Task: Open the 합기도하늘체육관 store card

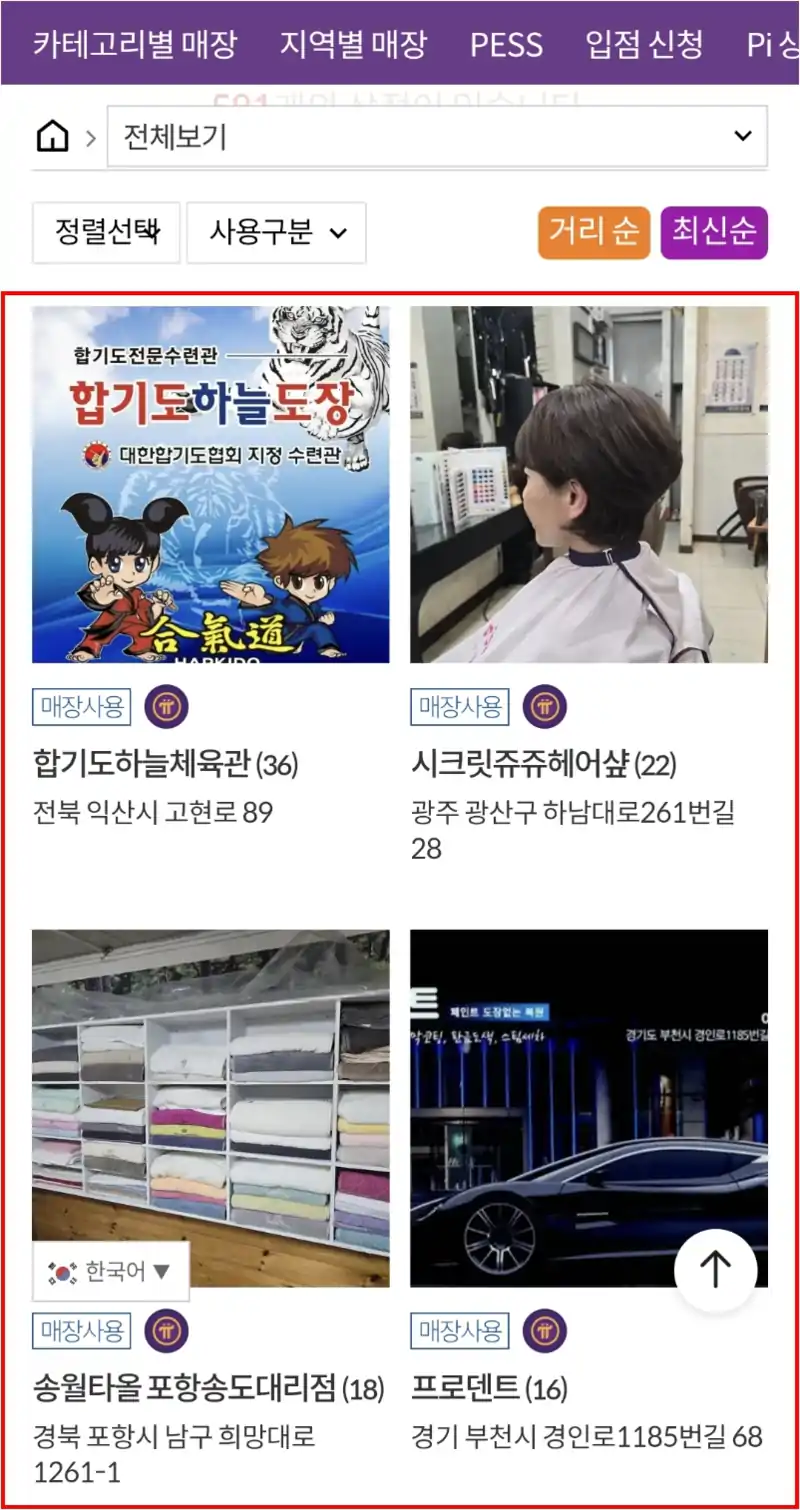Action: pos(210,485)
